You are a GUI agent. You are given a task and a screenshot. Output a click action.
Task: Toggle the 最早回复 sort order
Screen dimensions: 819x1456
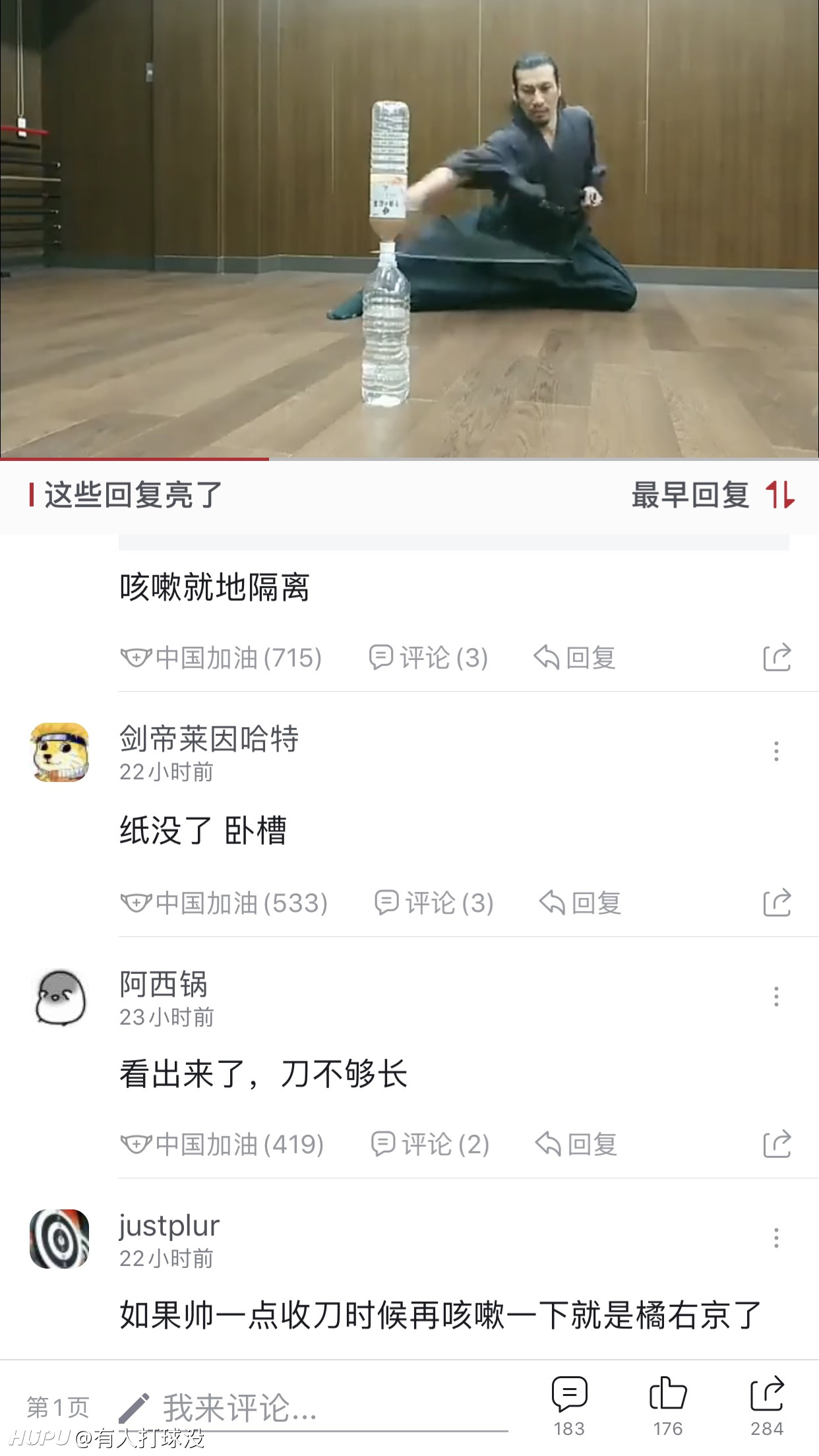[x=713, y=495]
